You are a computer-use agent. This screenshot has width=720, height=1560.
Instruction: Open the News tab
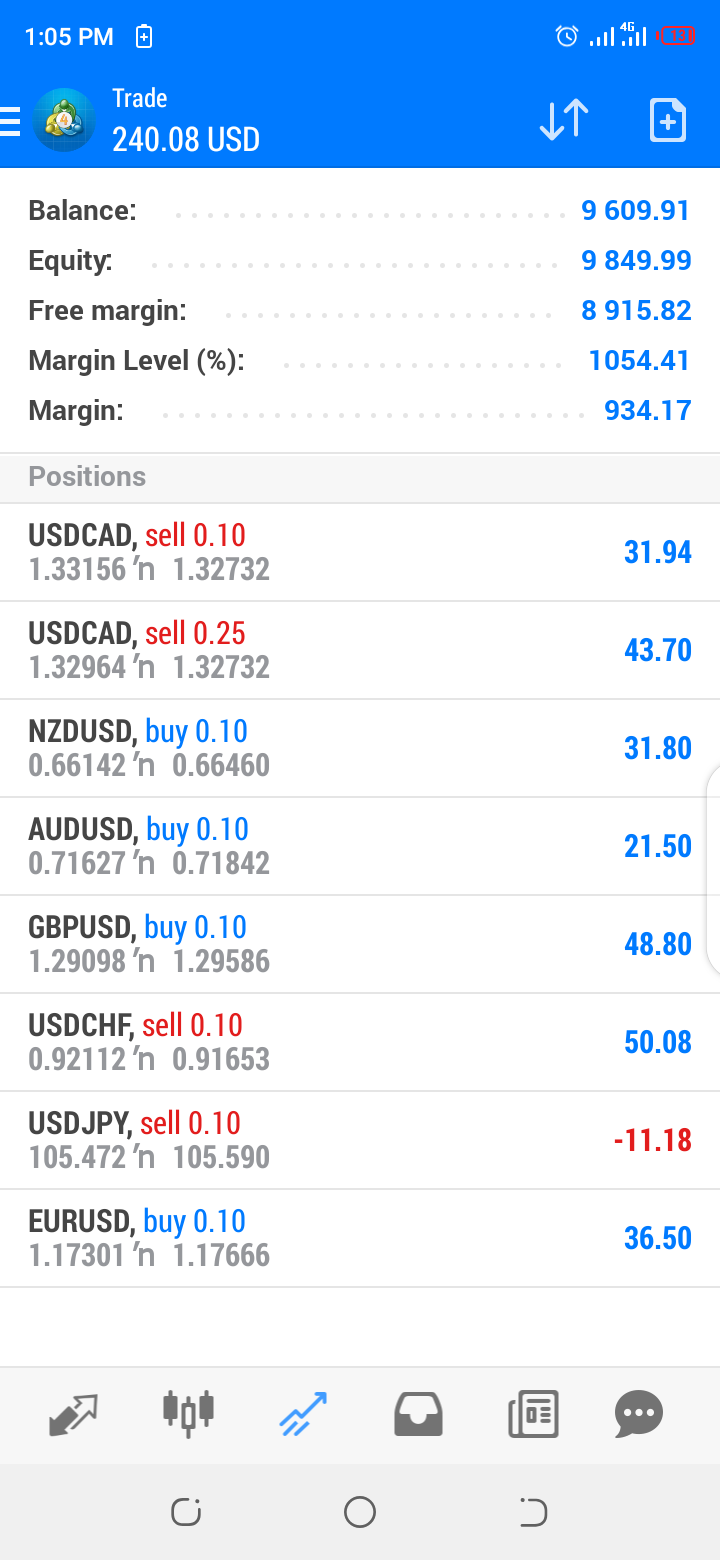click(532, 1415)
